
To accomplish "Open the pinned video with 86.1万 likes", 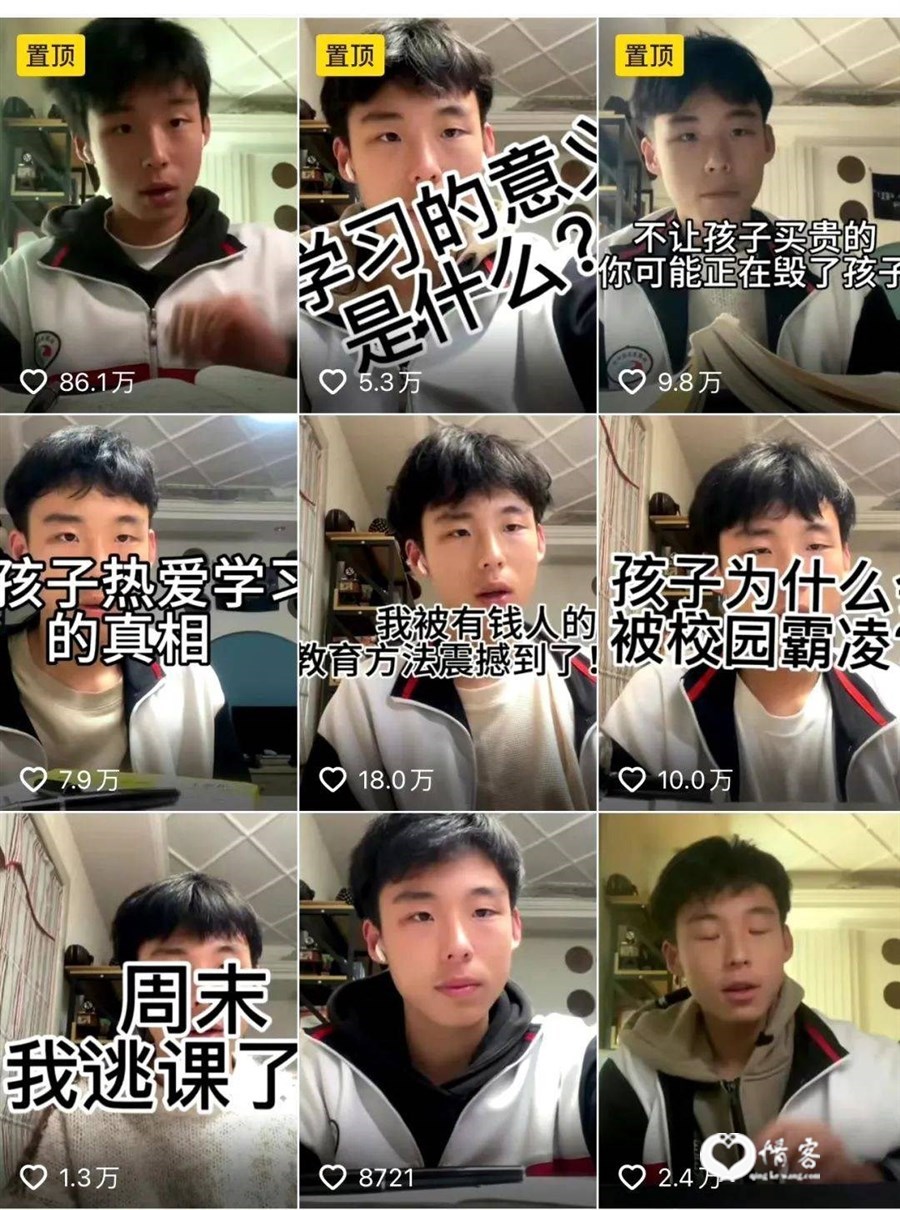I will (148, 215).
